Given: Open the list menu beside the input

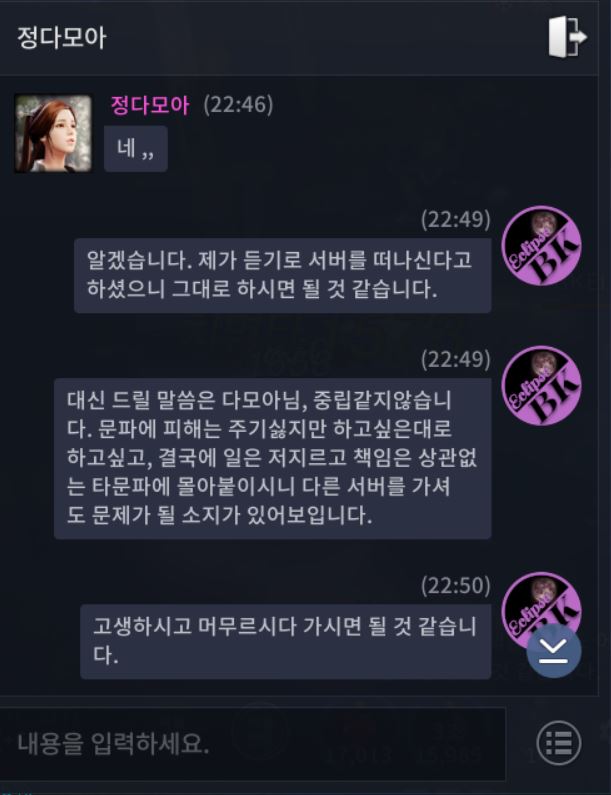Looking at the screenshot, I should click(x=558, y=743).
